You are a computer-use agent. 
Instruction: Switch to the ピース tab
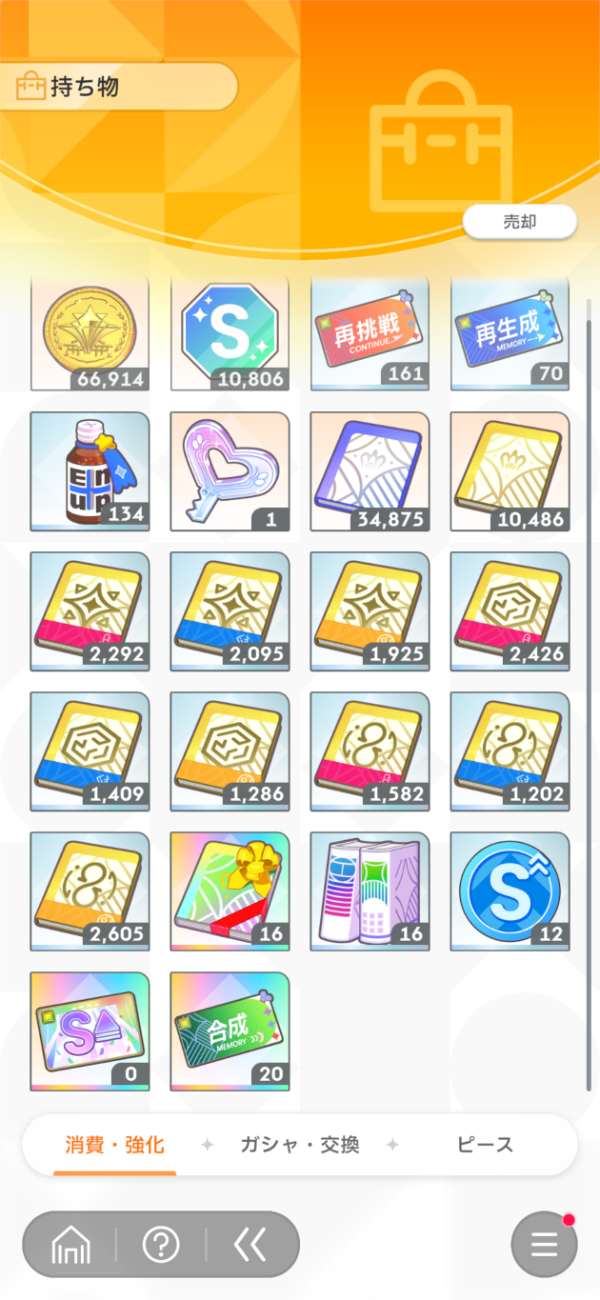coord(485,1145)
